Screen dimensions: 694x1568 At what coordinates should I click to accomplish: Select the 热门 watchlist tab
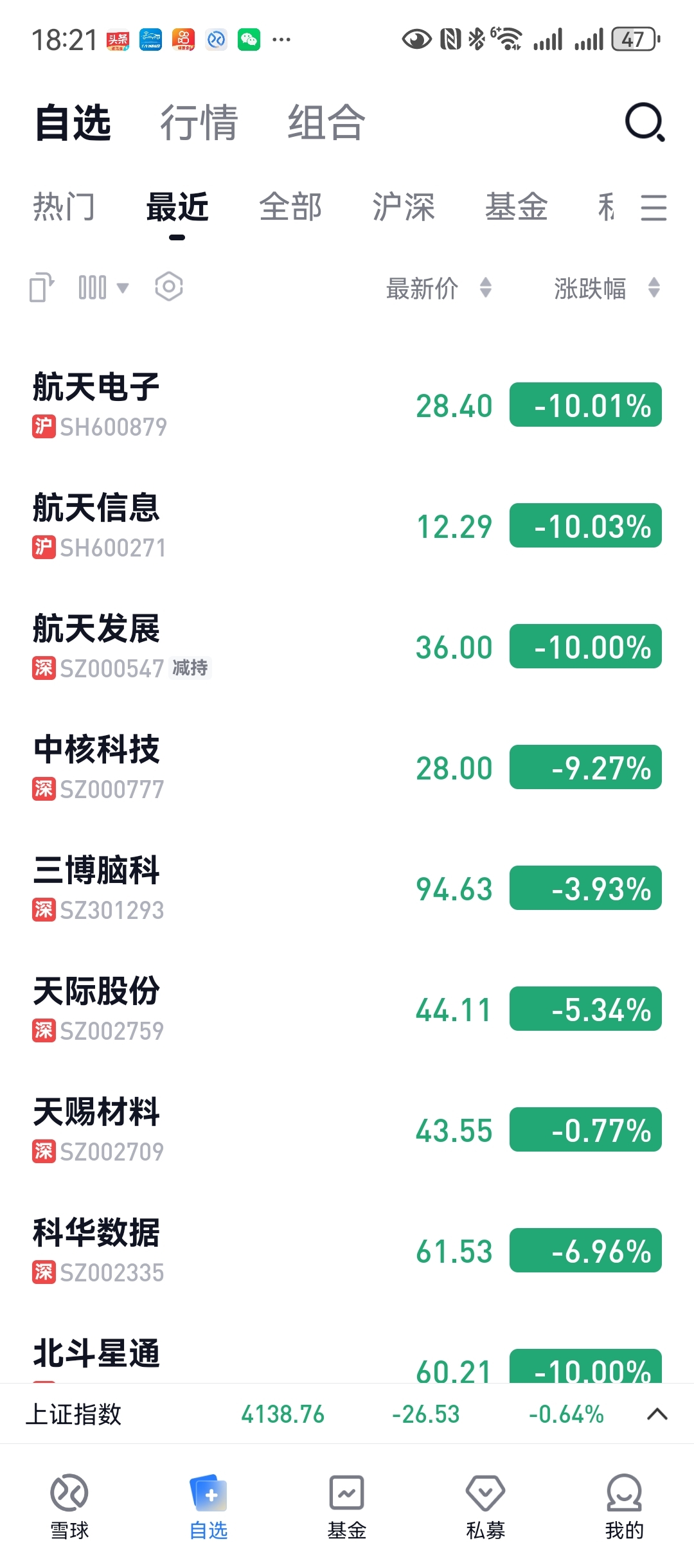click(64, 208)
